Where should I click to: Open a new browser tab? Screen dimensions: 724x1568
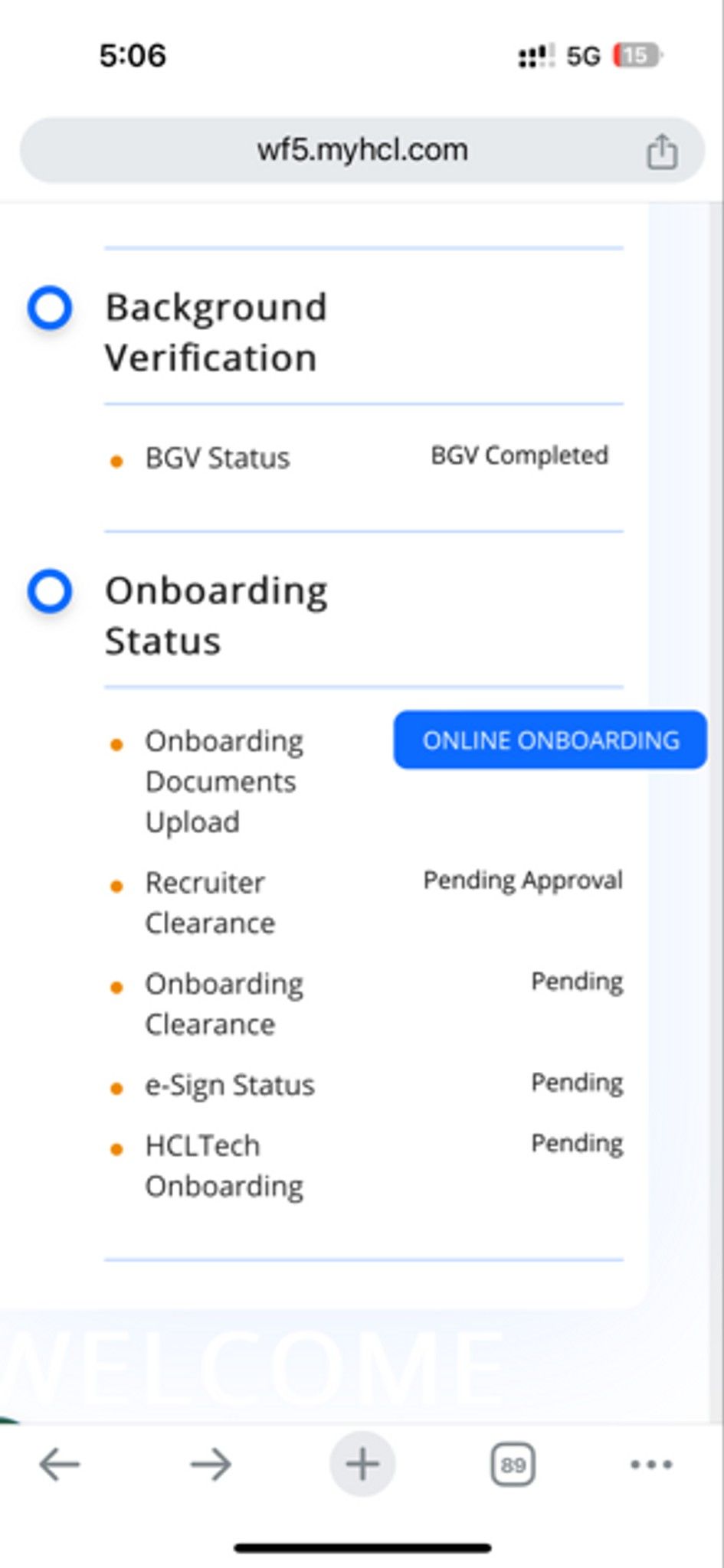tap(362, 1465)
